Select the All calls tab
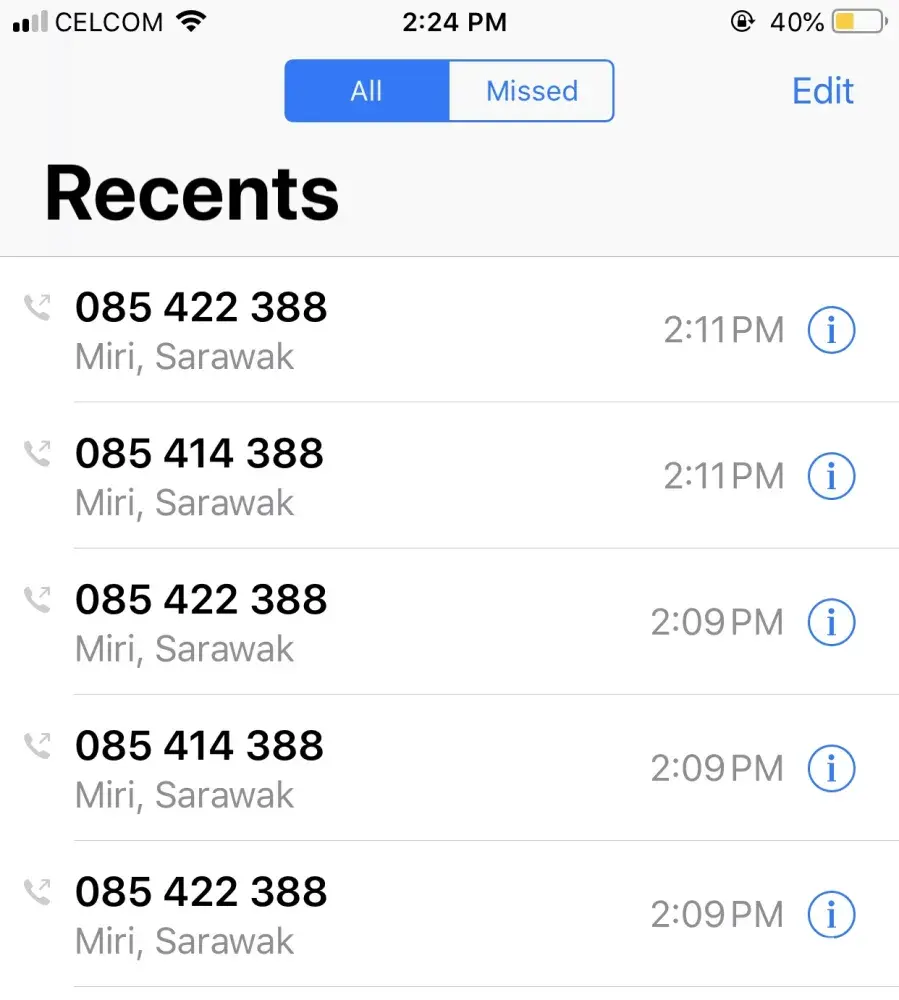The height and width of the screenshot is (1000, 899). coord(367,91)
